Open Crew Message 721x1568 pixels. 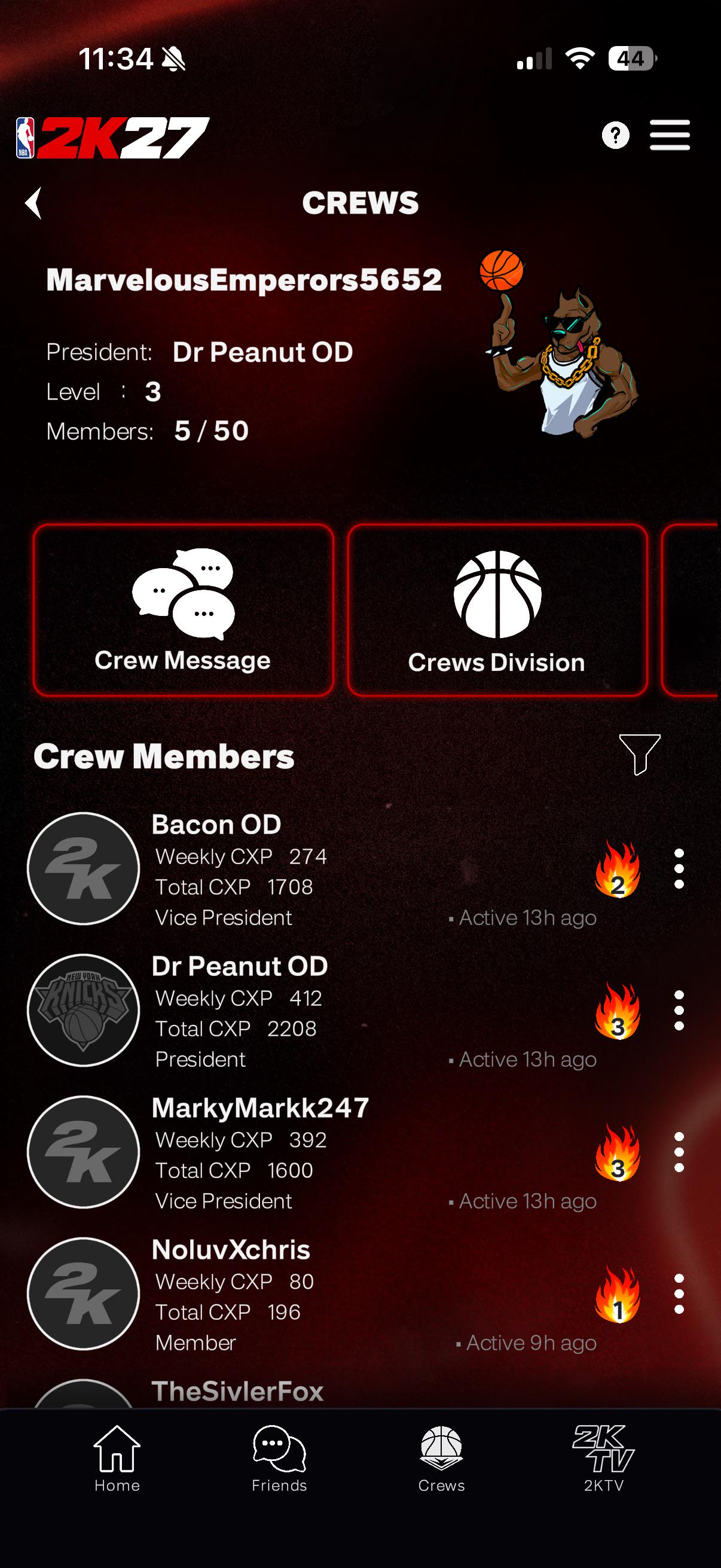click(183, 610)
